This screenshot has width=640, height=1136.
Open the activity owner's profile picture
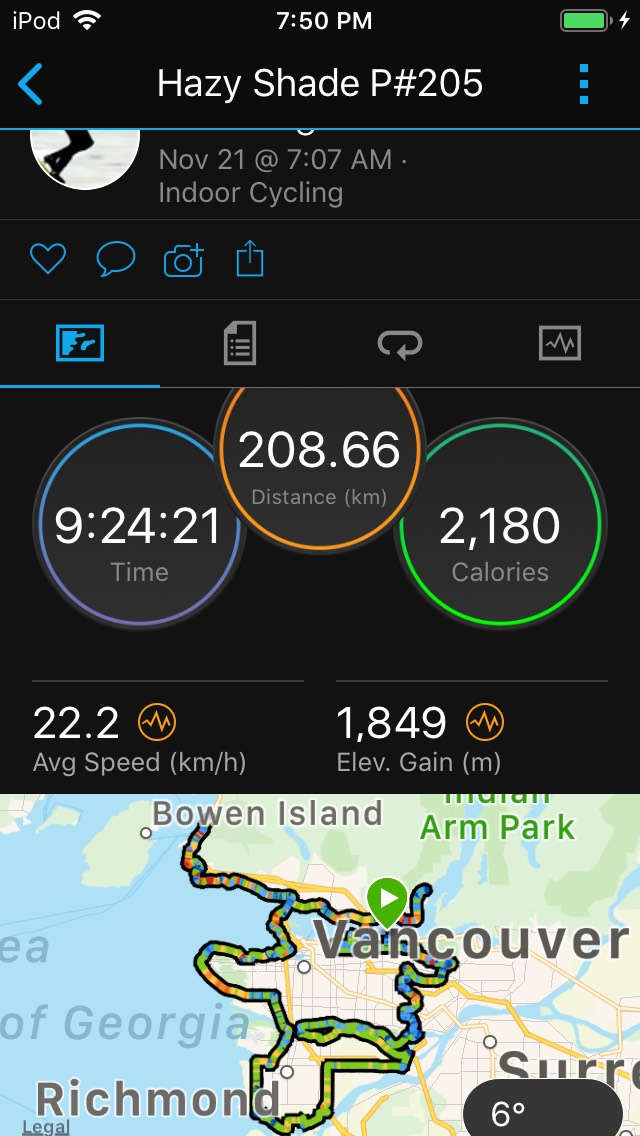coord(85,160)
